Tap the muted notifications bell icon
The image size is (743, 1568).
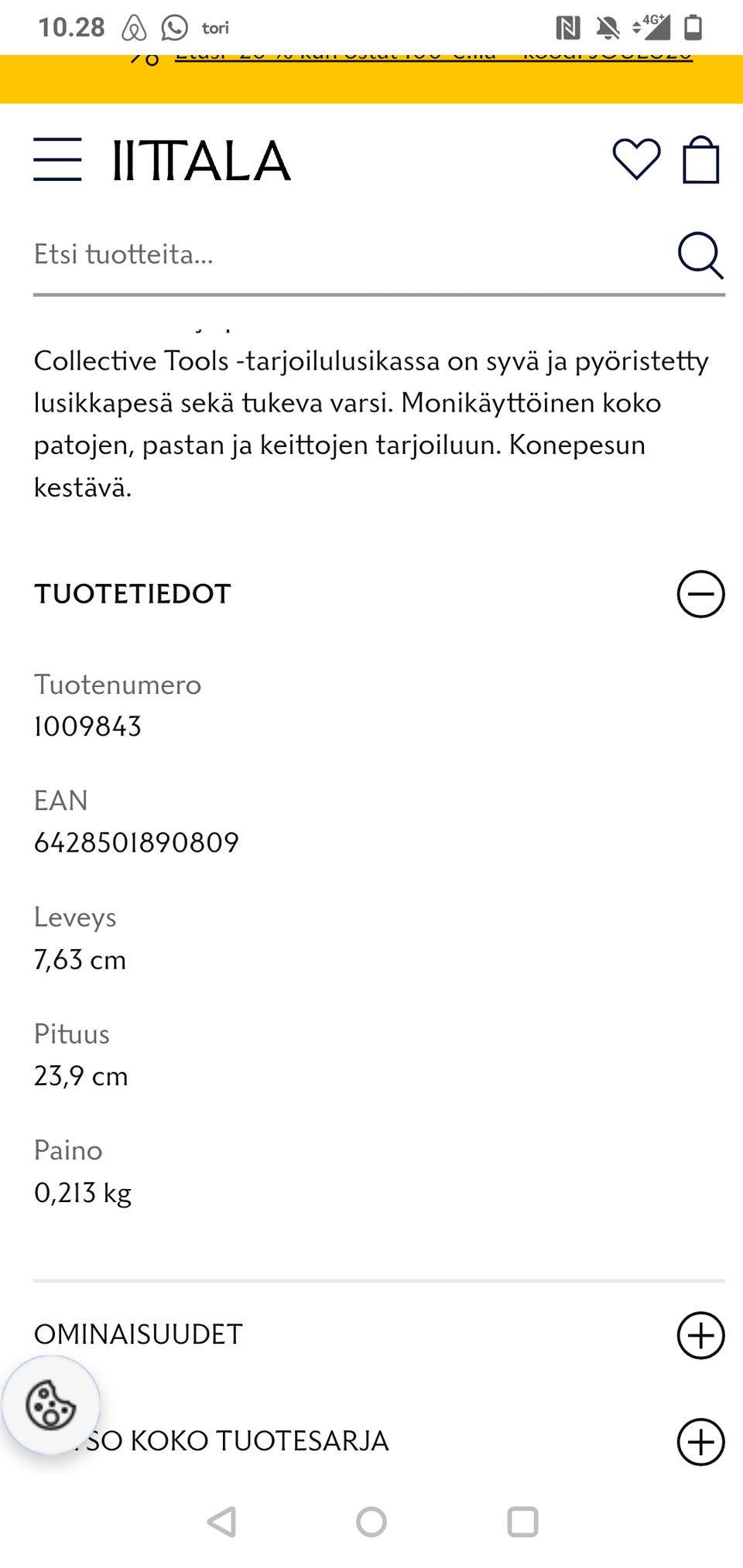click(608, 27)
